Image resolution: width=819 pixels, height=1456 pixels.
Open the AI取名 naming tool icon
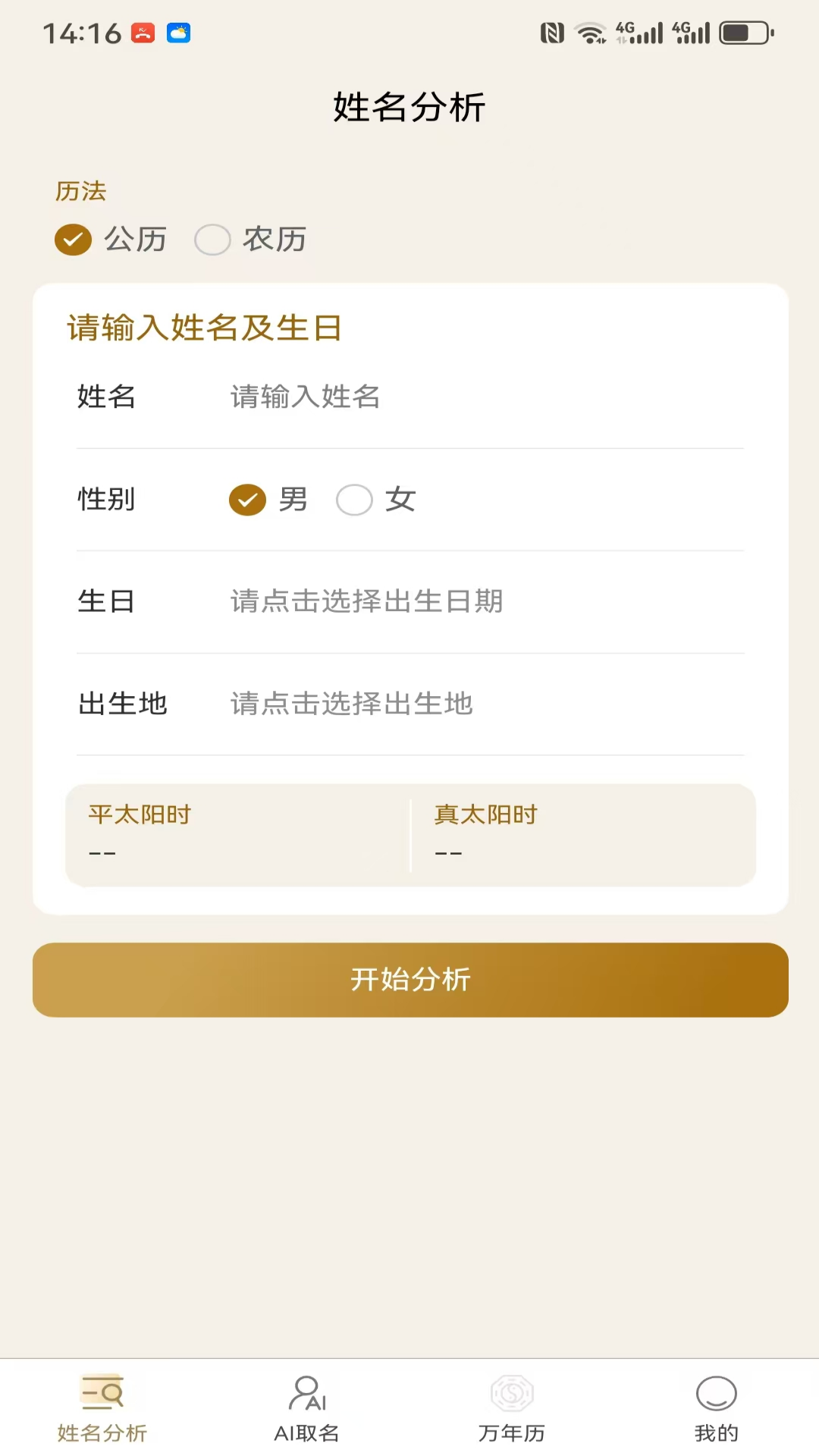coord(306,1394)
